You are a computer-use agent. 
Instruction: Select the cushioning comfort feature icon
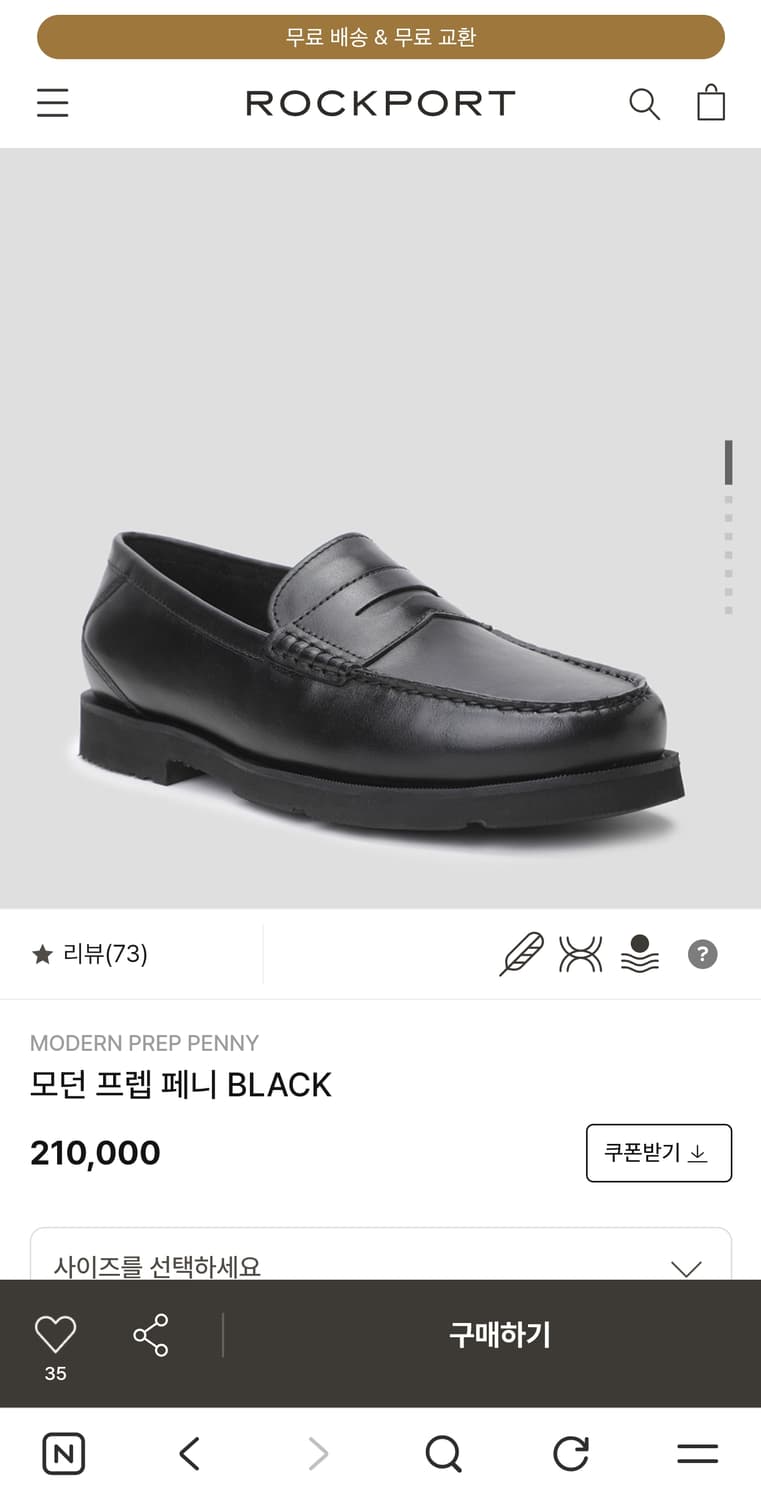point(640,955)
